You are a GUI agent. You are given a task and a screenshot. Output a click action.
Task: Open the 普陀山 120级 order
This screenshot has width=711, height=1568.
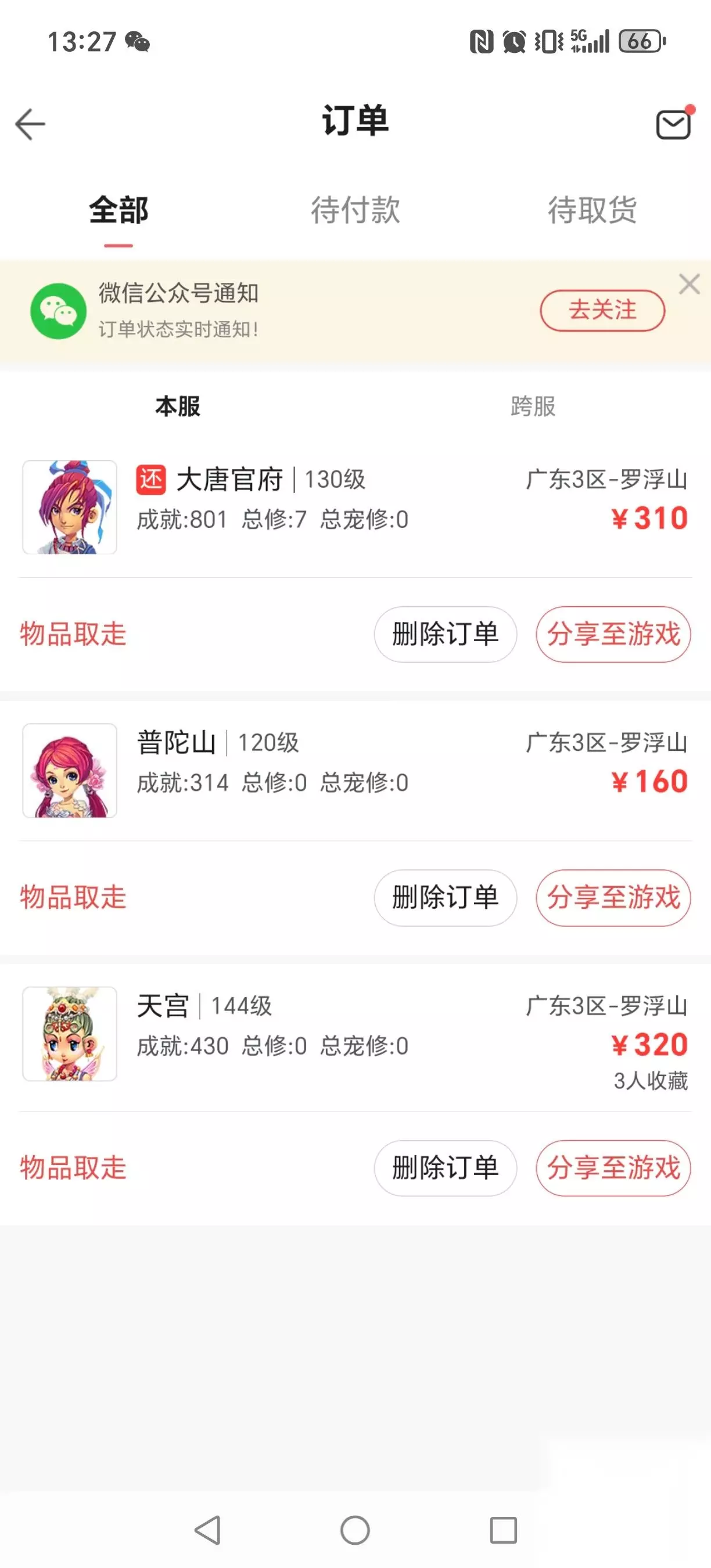pyautogui.click(x=355, y=771)
